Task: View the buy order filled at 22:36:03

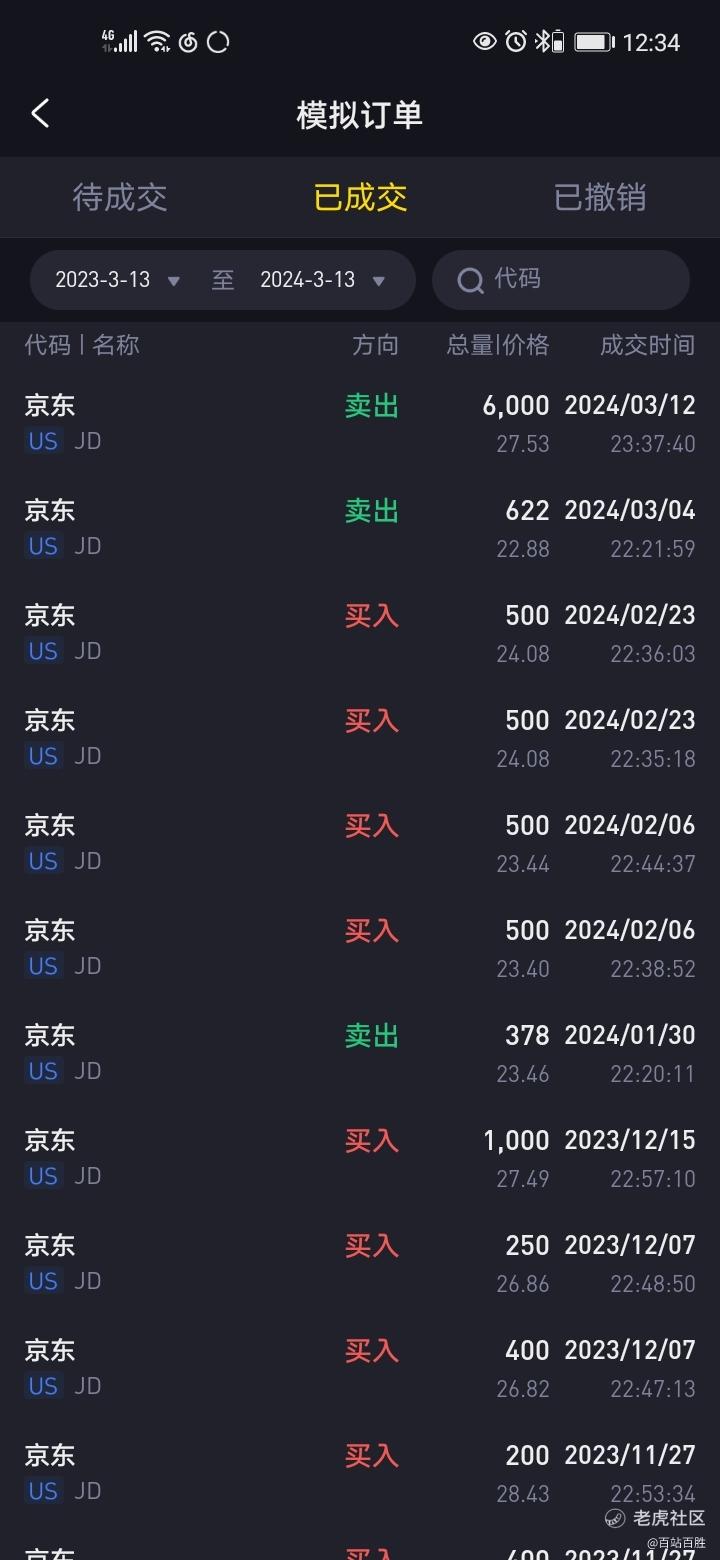Action: point(360,633)
